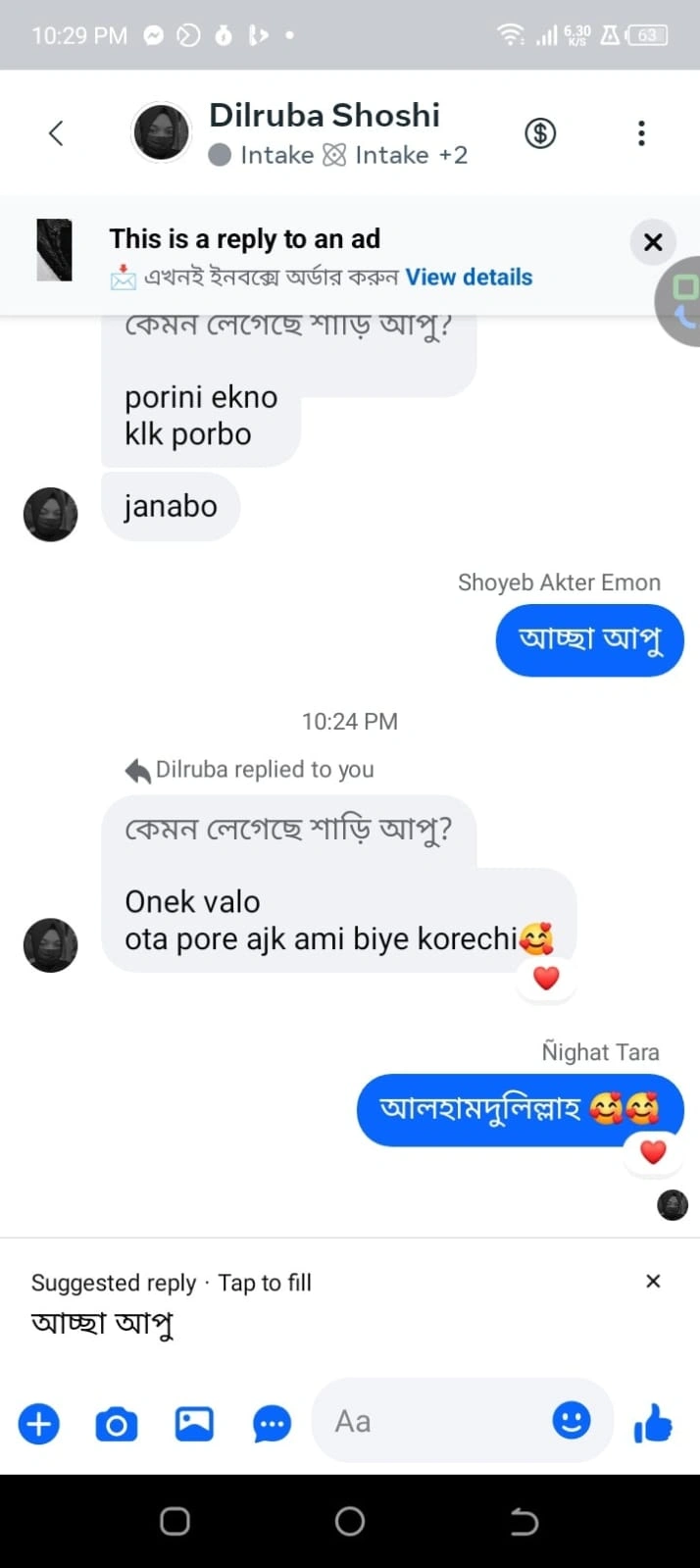Open the three-dot overflow menu
Viewport: 700px width, 1568px height.
point(641,132)
